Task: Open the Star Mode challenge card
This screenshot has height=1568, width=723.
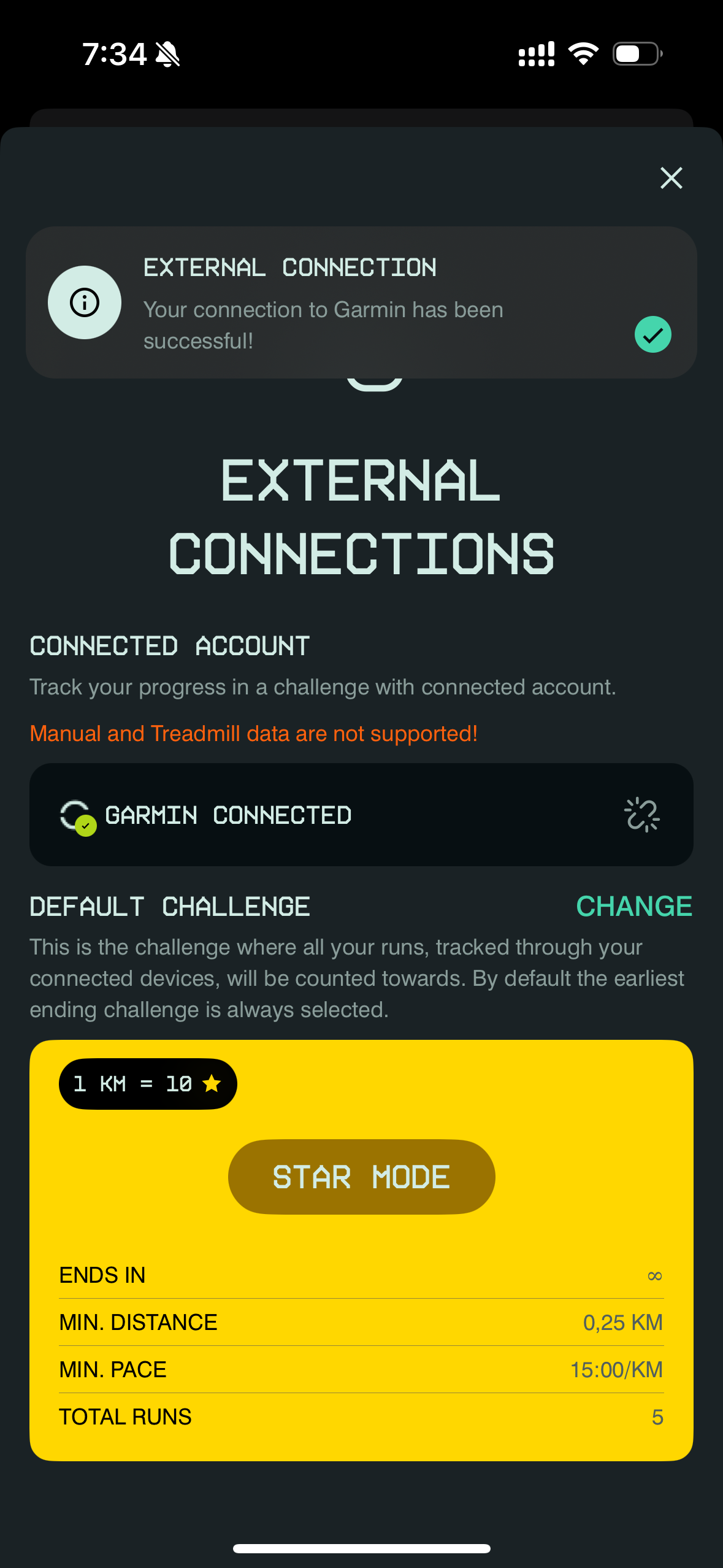Action: tap(361, 1177)
